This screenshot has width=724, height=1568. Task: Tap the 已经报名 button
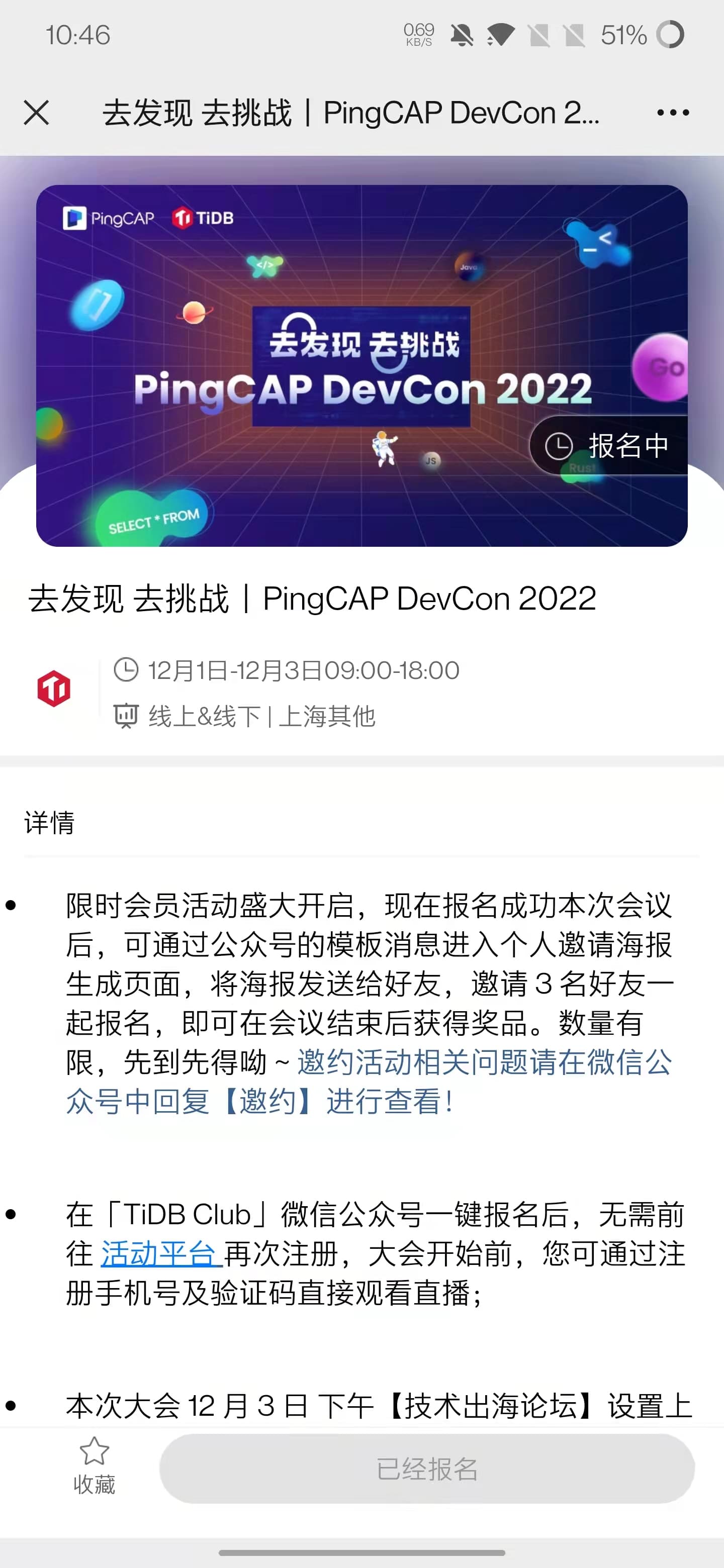426,1469
